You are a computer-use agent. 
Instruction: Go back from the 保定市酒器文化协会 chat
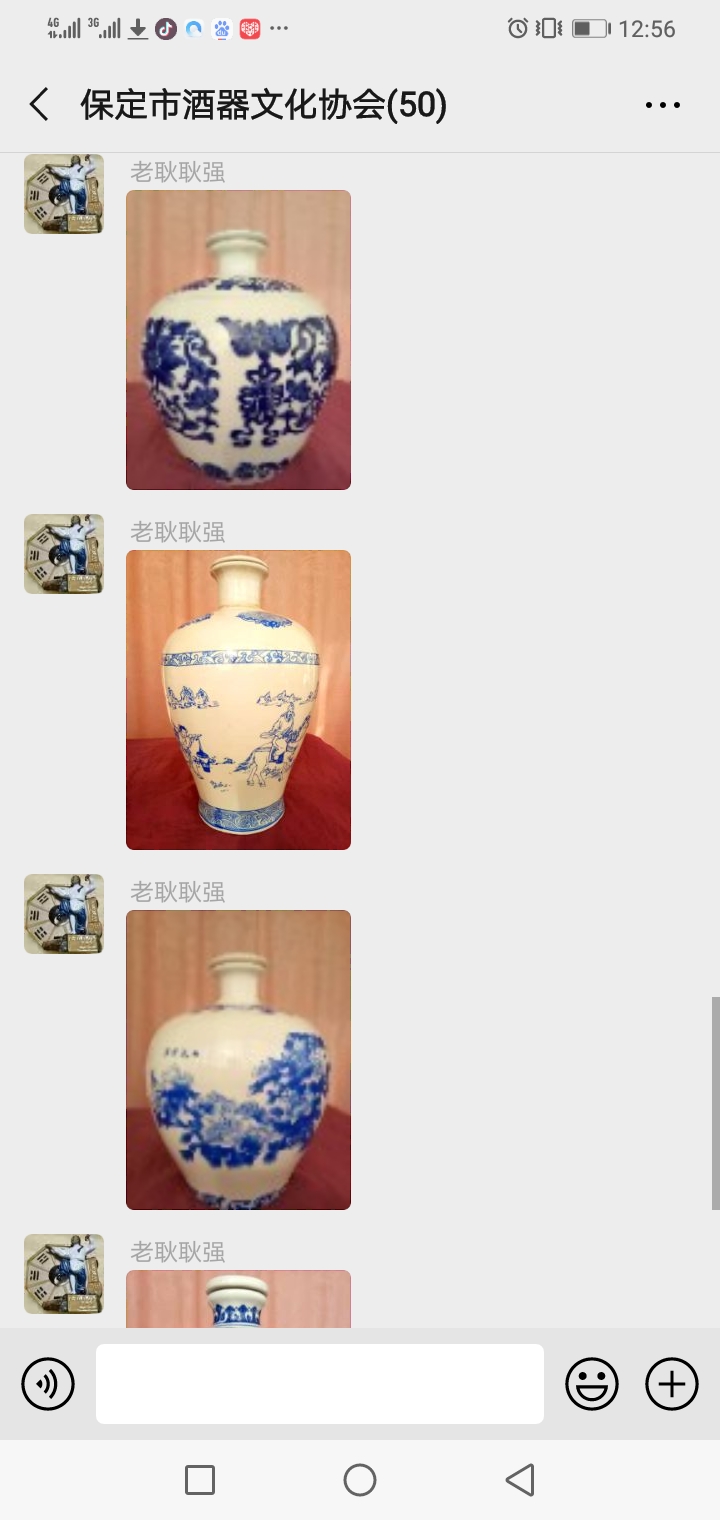point(39,105)
